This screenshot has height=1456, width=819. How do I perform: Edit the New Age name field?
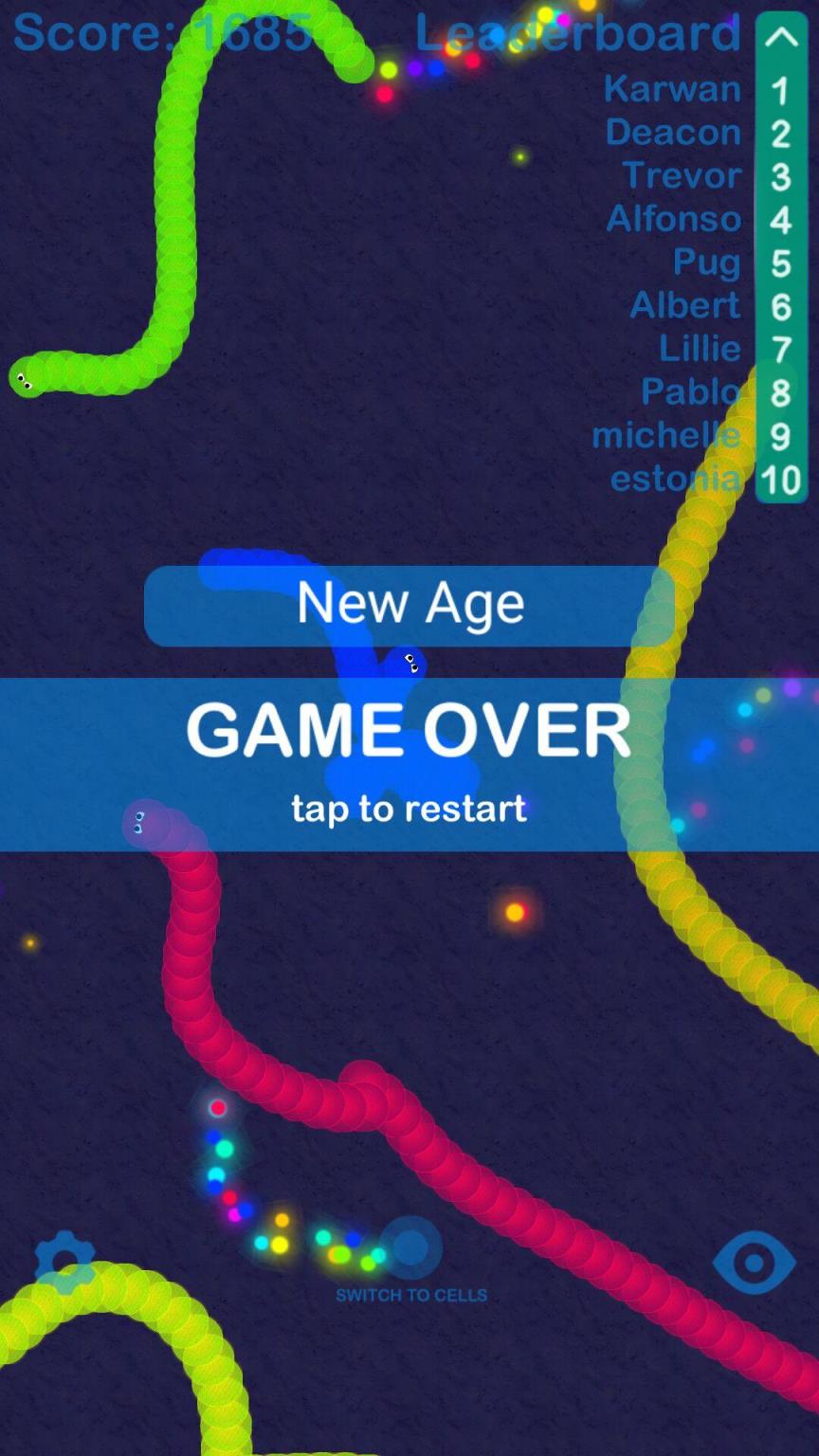[x=409, y=605]
